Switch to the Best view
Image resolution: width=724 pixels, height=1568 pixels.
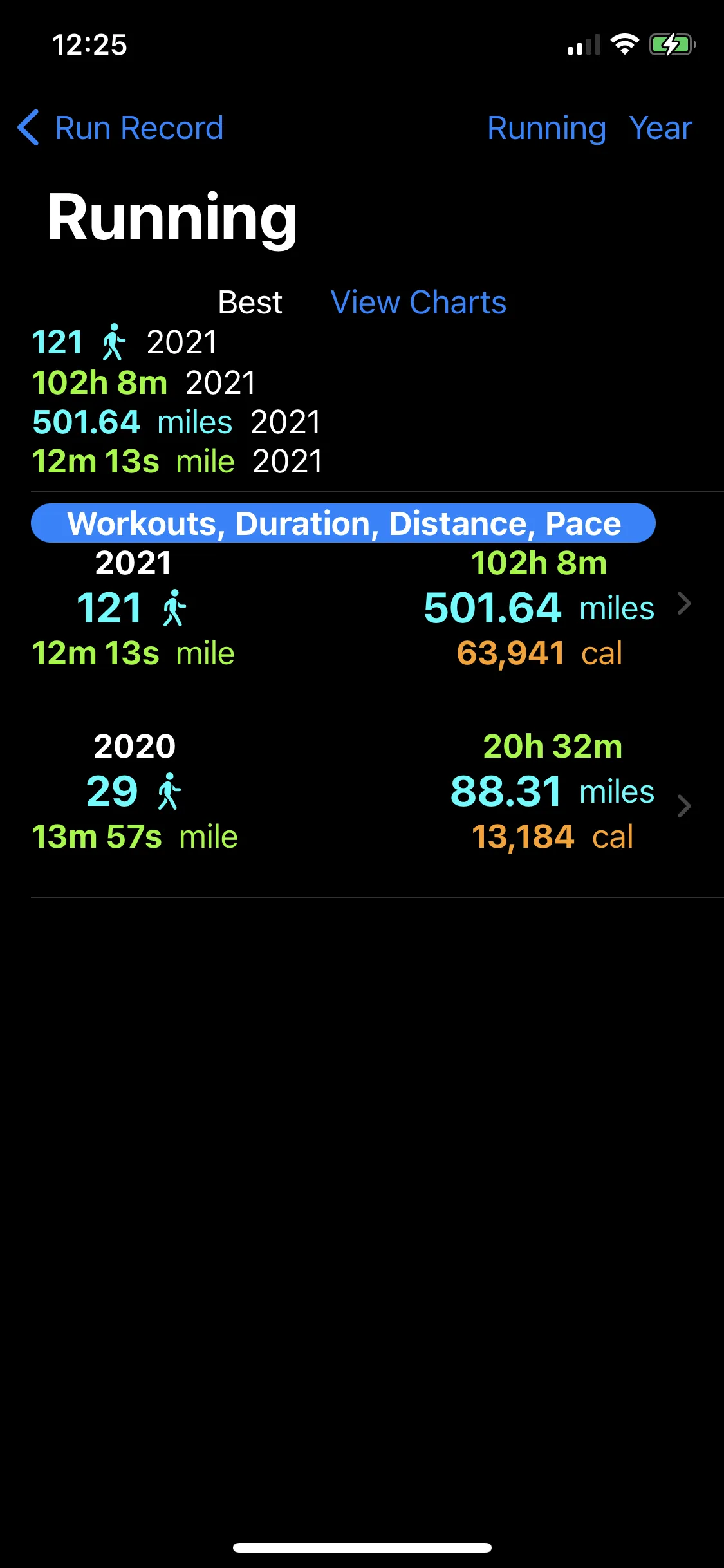250,302
